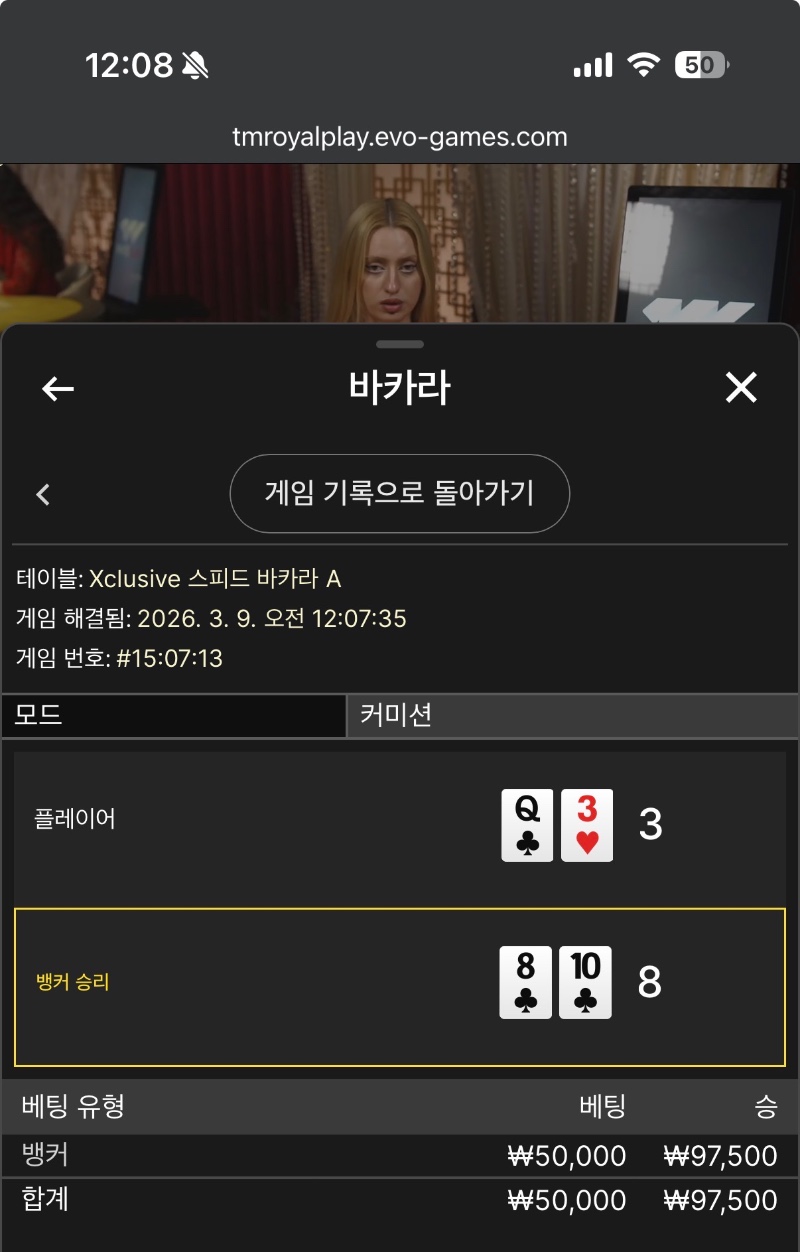Tap the panel's top drag handle
The width and height of the screenshot is (800, 1252).
click(400, 344)
